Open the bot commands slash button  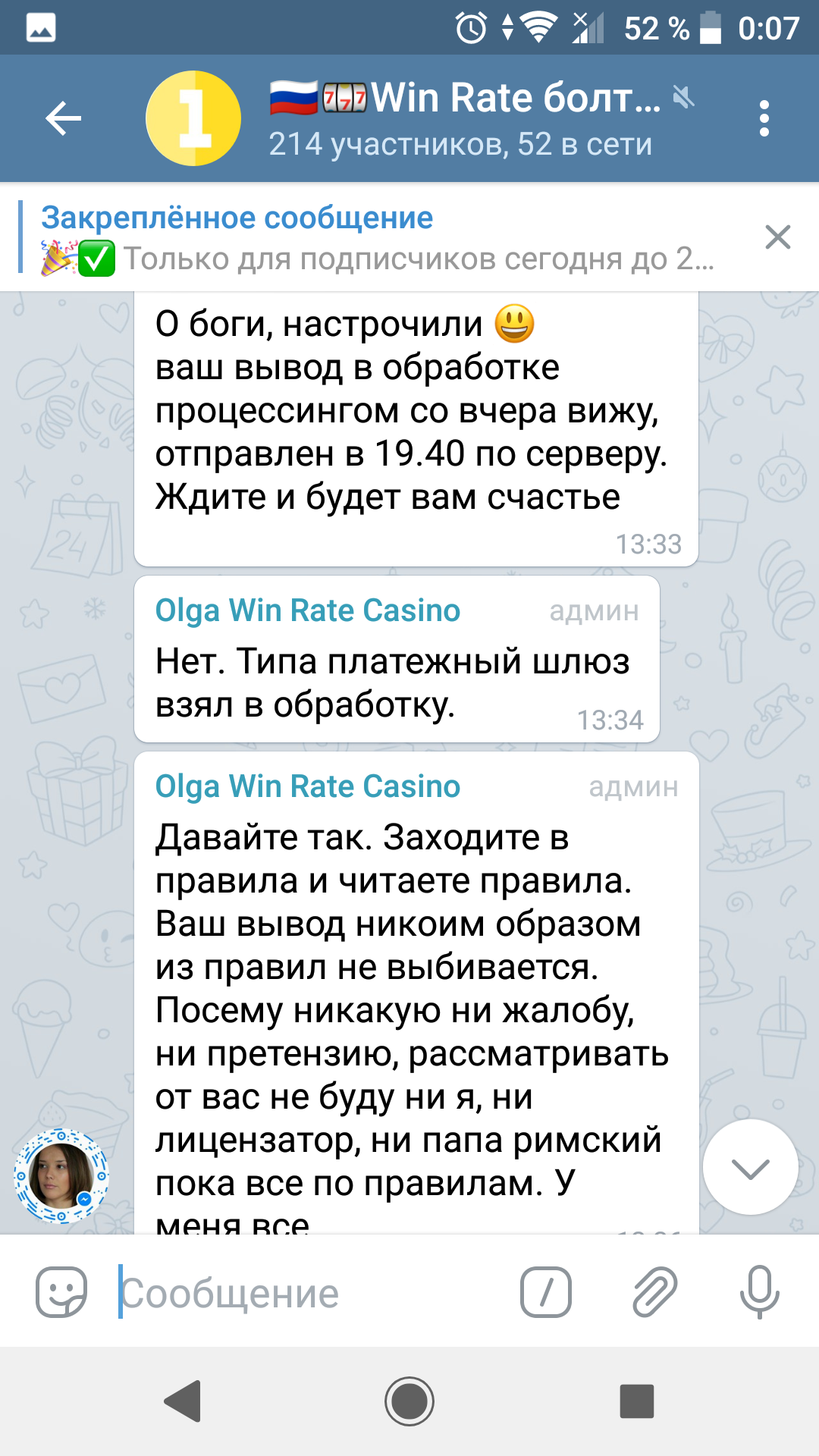coord(545,1292)
